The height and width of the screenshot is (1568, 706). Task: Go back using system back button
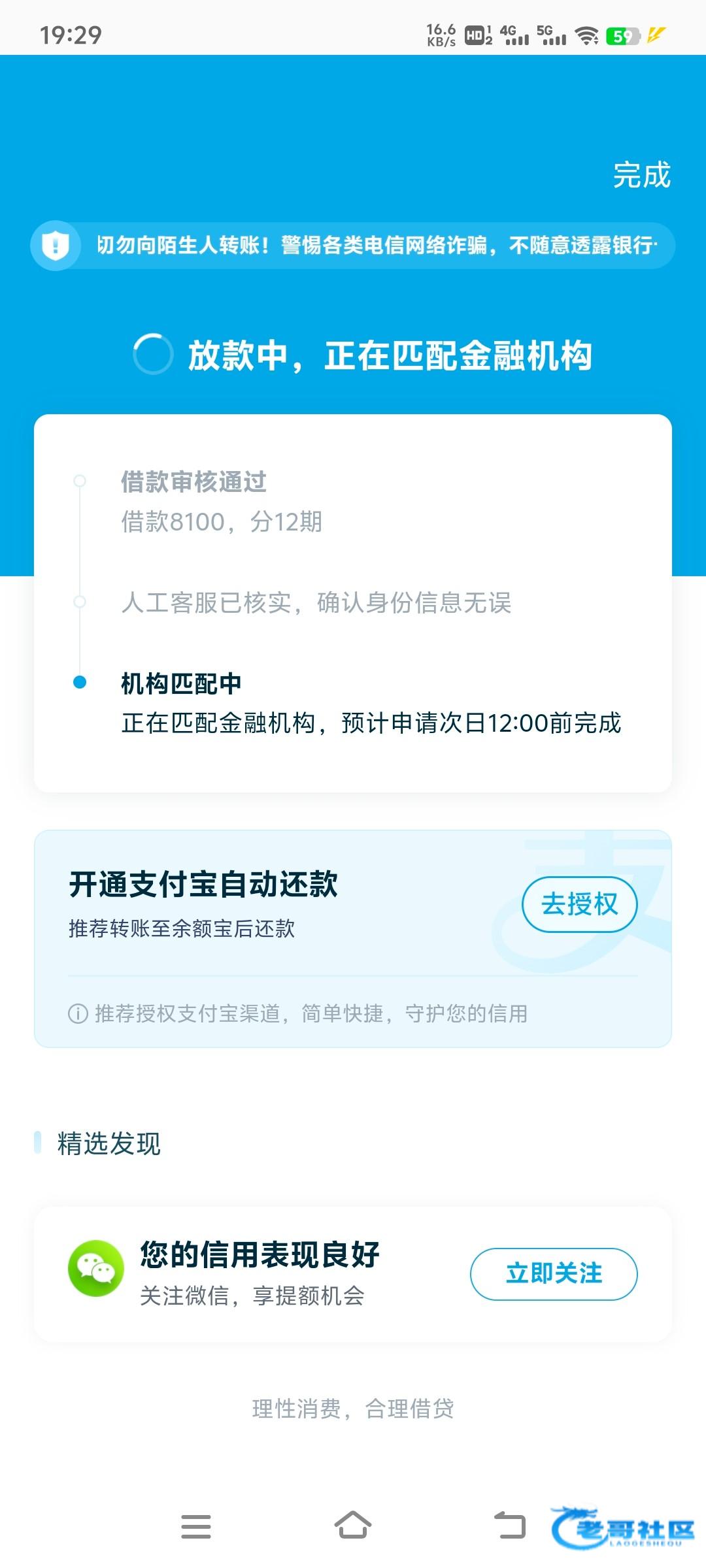tap(510, 1526)
